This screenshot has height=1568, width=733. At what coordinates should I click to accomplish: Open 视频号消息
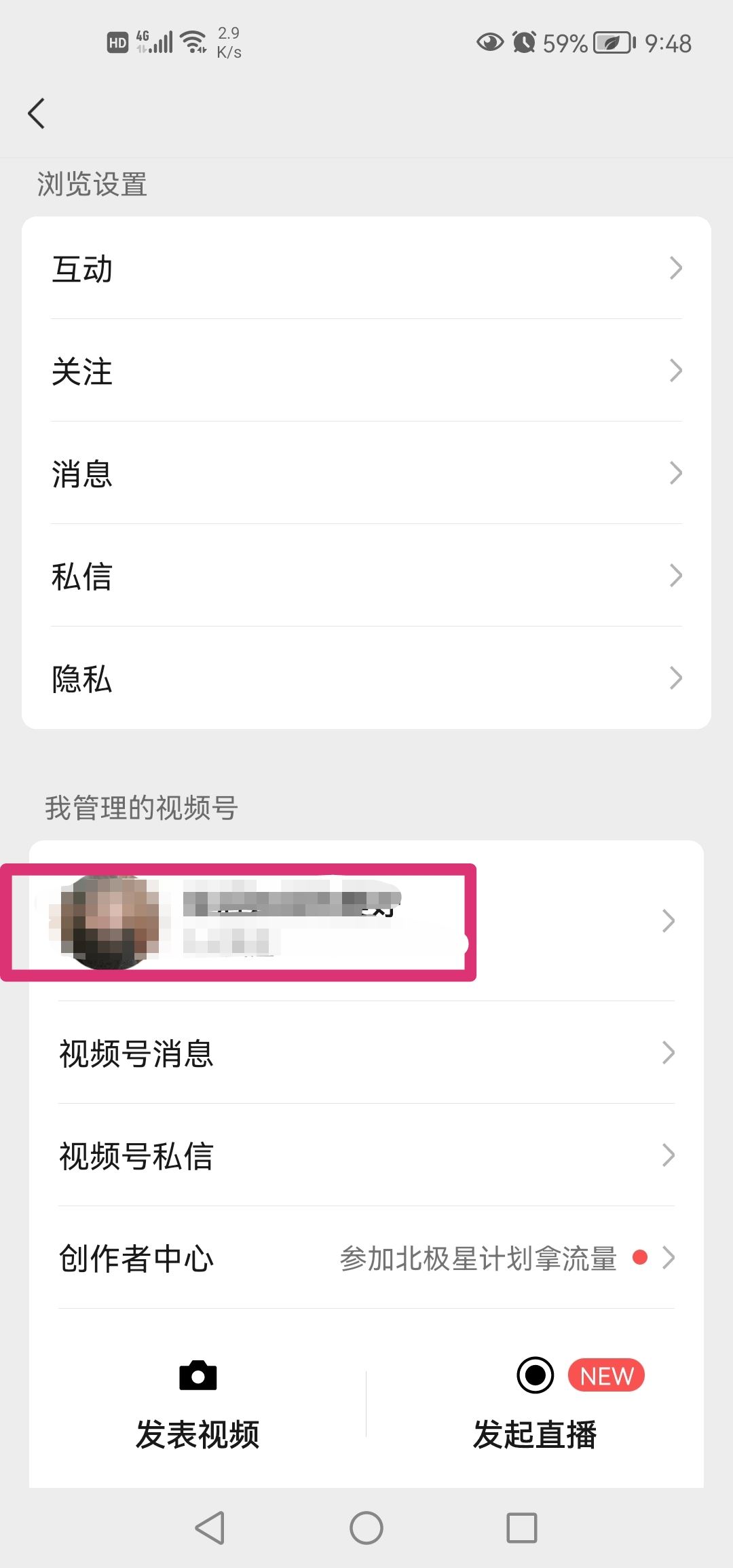(366, 1053)
